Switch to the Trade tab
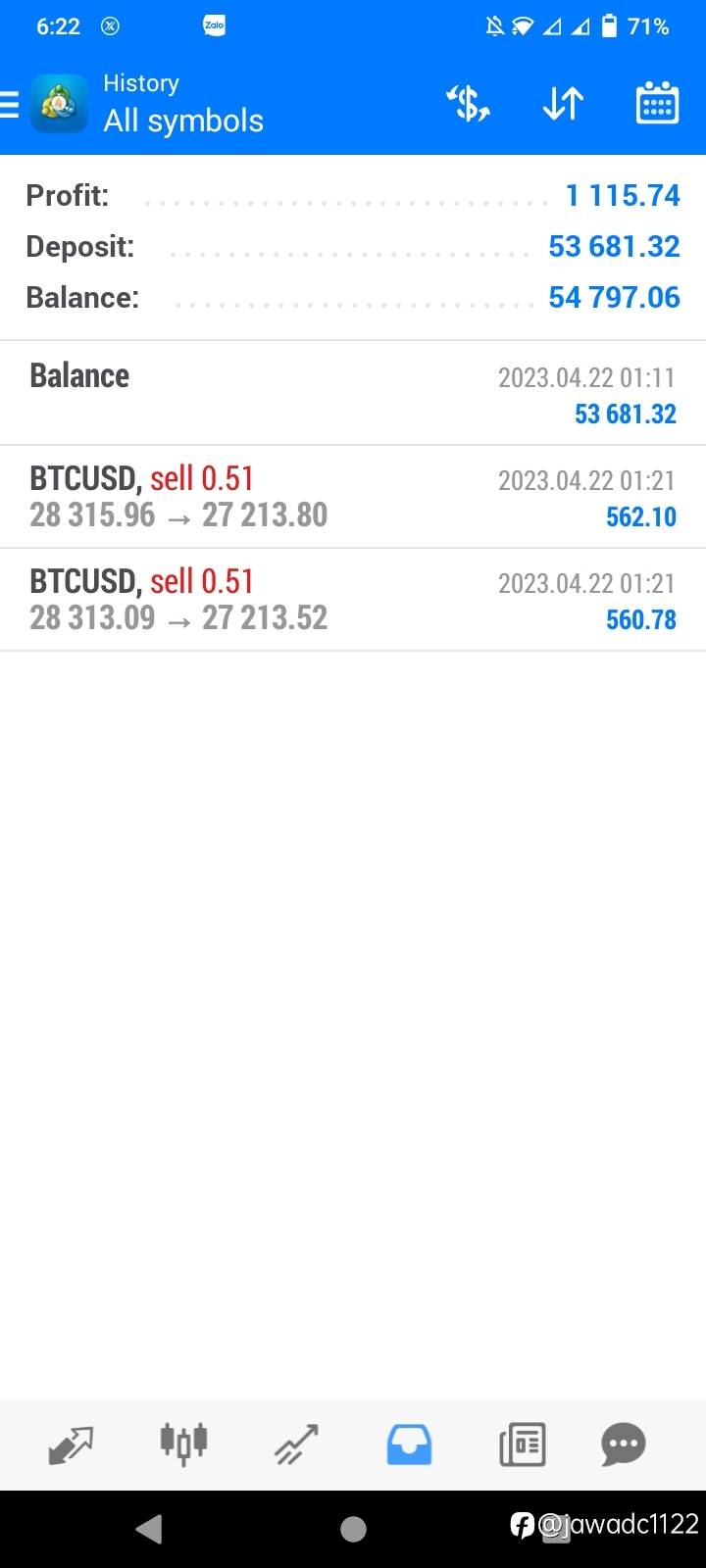The image size is (706, 1568). point(296,1445)
